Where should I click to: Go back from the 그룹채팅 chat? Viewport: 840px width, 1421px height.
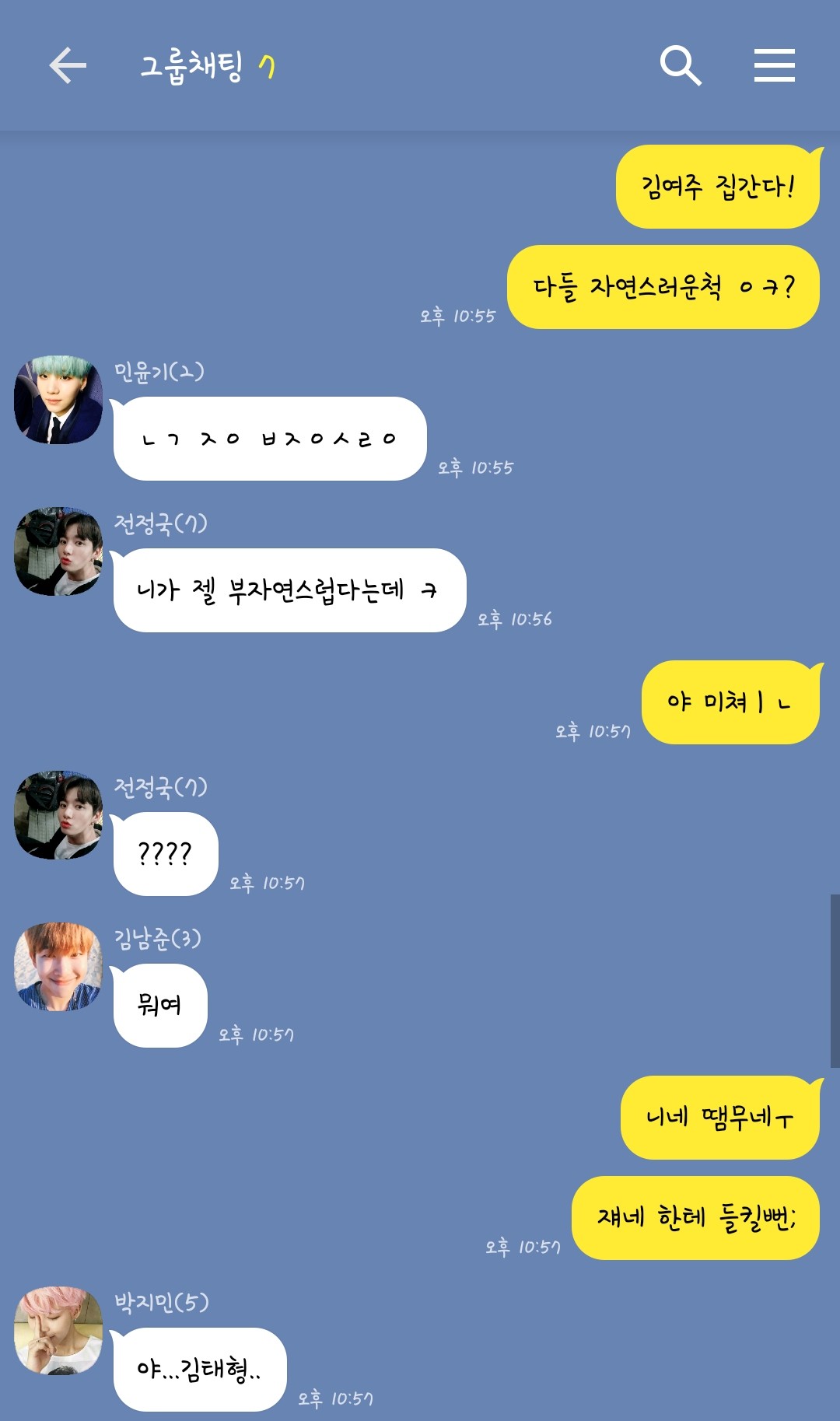[x=68, y=65]
